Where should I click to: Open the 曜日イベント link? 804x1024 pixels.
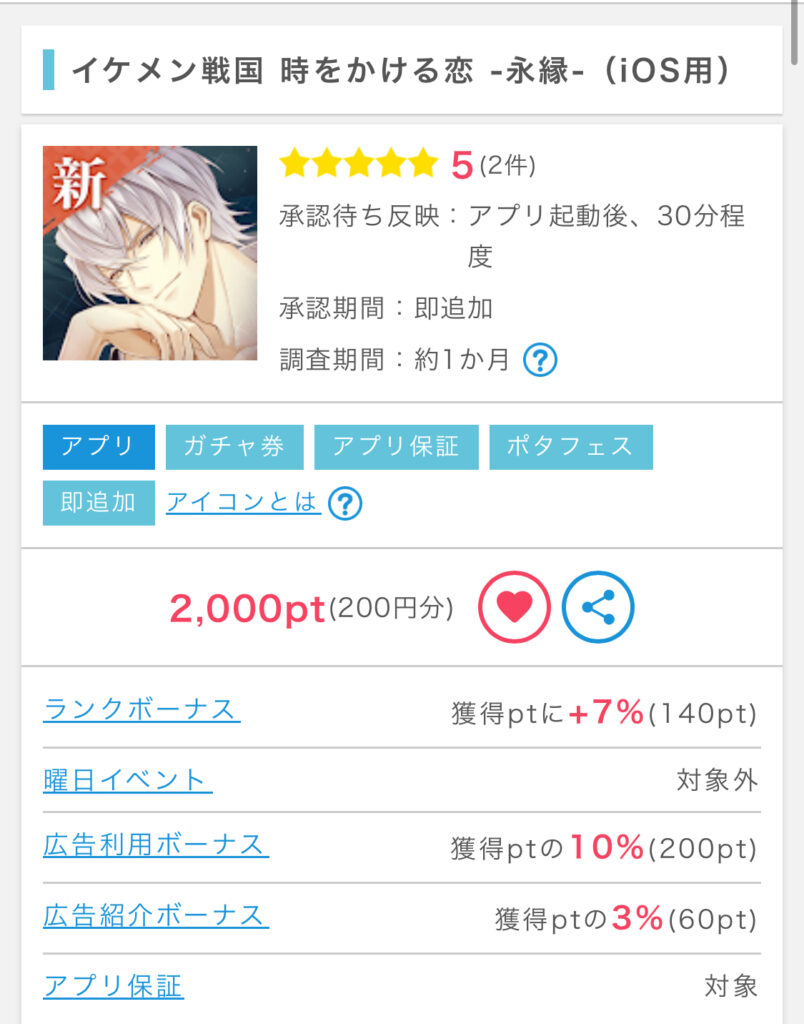point(127,780)
